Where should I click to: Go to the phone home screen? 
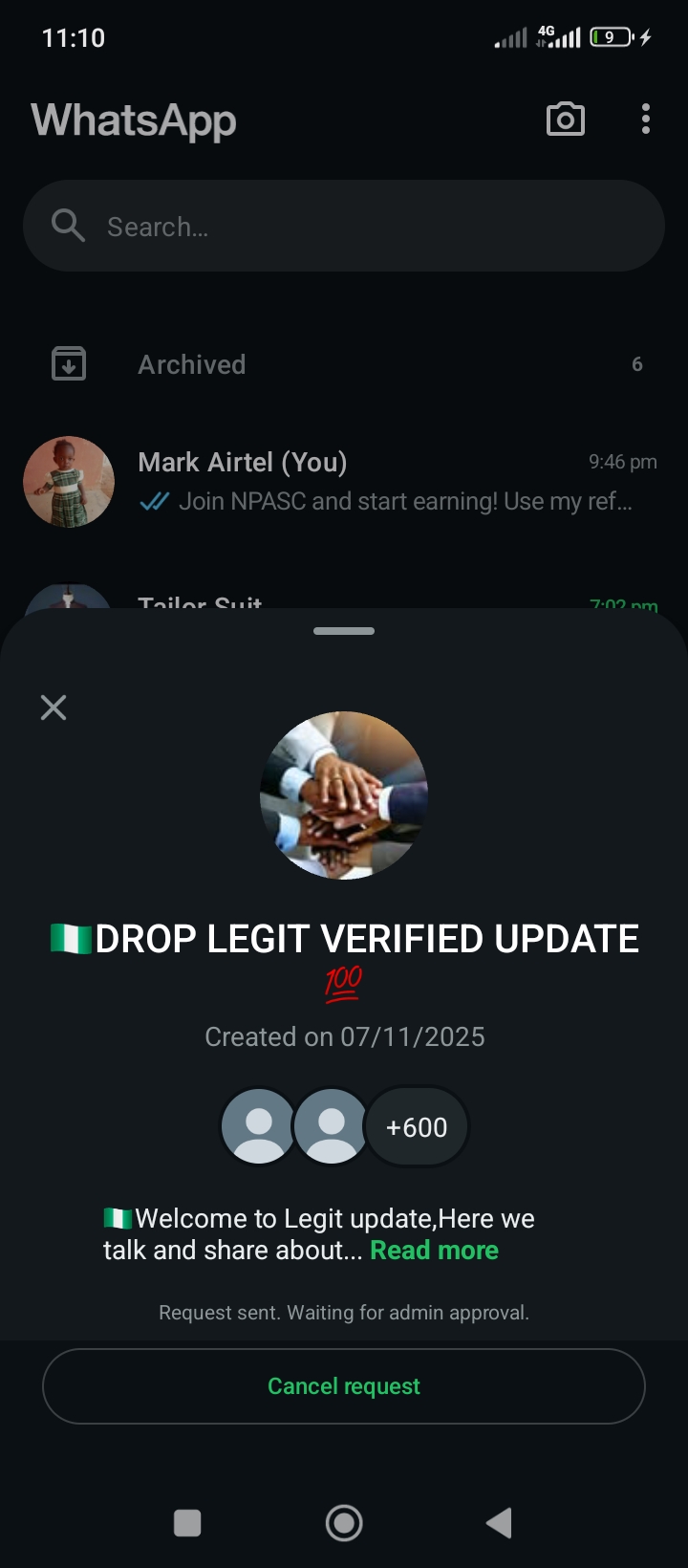coord(344,1523)
